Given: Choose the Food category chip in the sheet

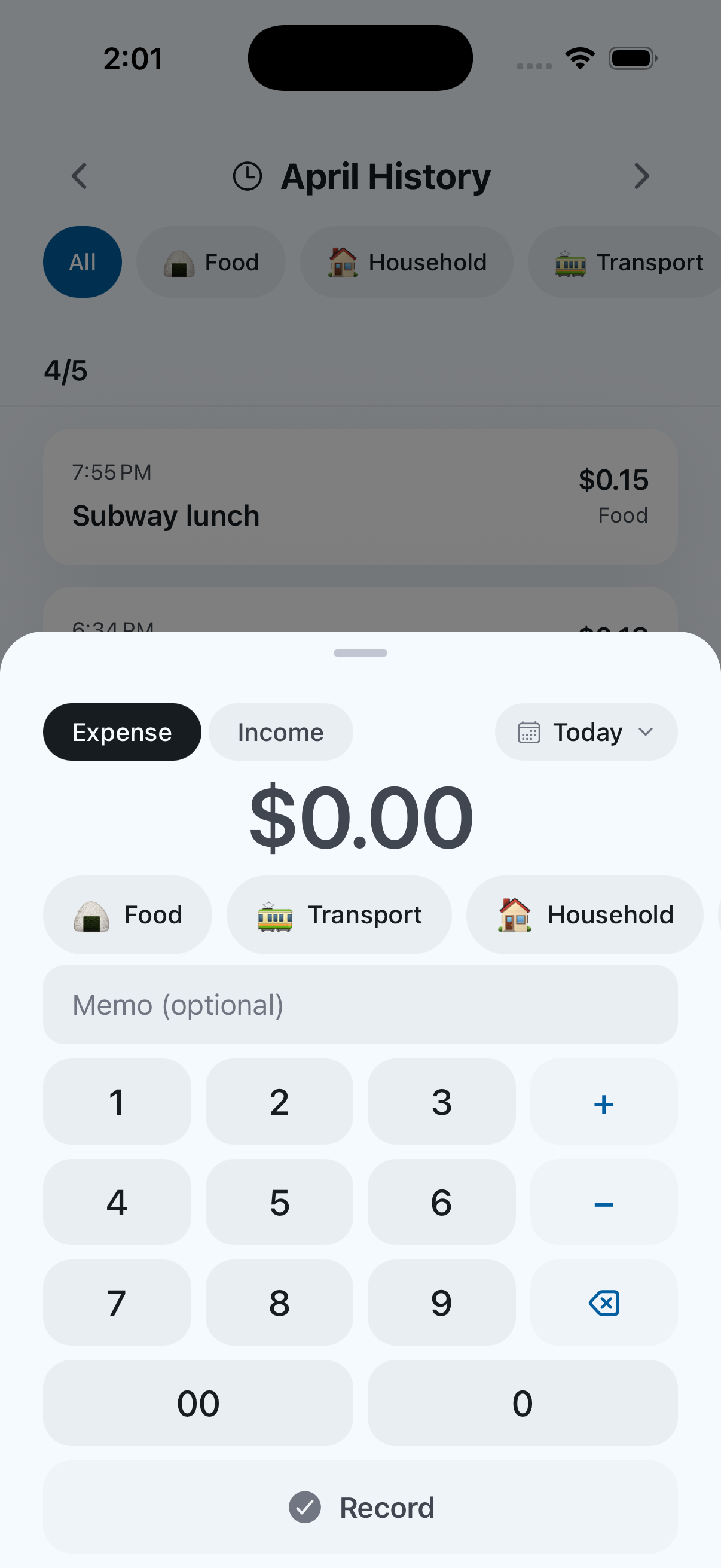Looking at the screenshot, I should pyautogui.click(x=128, y=914).
